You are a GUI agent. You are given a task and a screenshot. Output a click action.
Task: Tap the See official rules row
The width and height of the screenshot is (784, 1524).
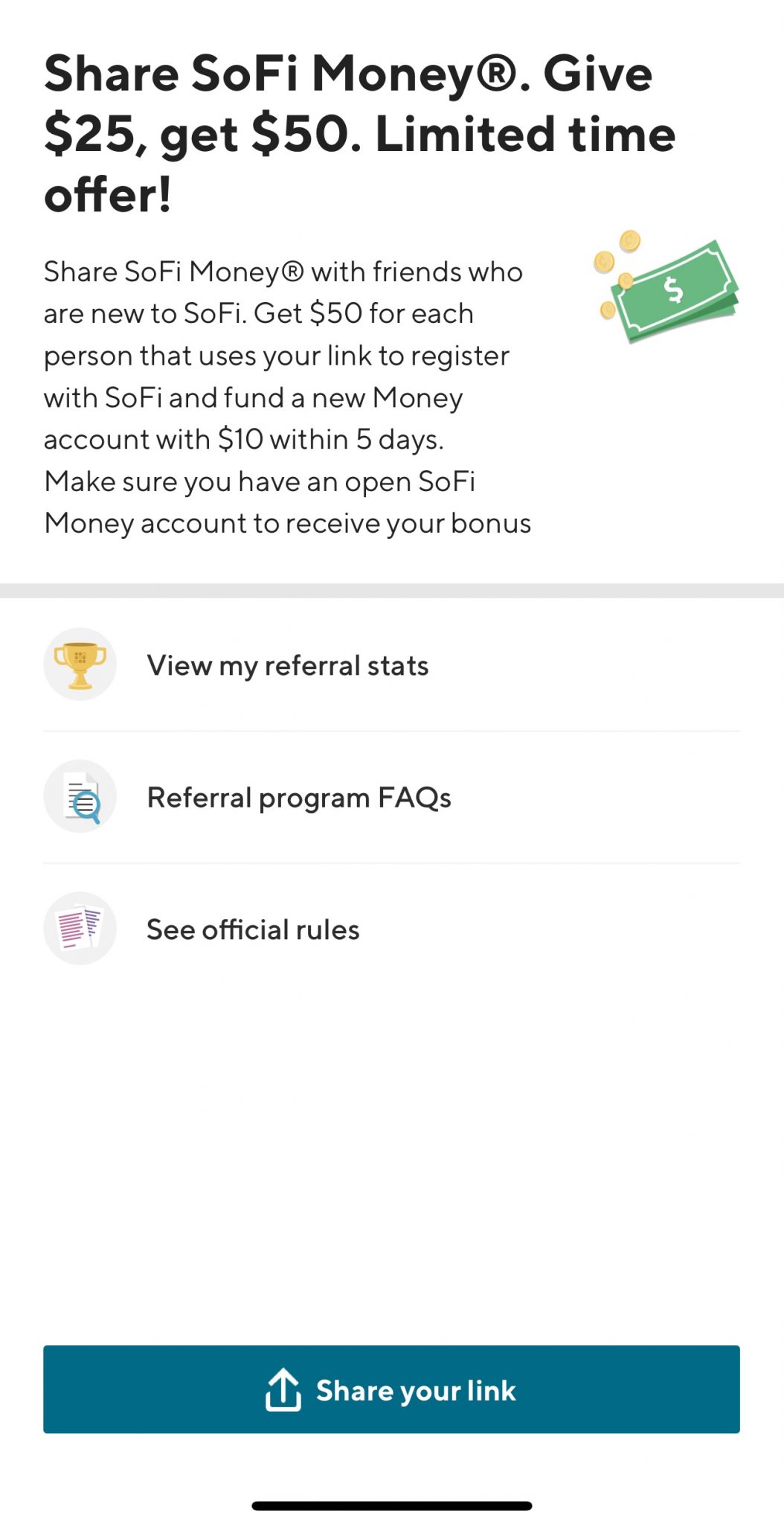[392, 928]
